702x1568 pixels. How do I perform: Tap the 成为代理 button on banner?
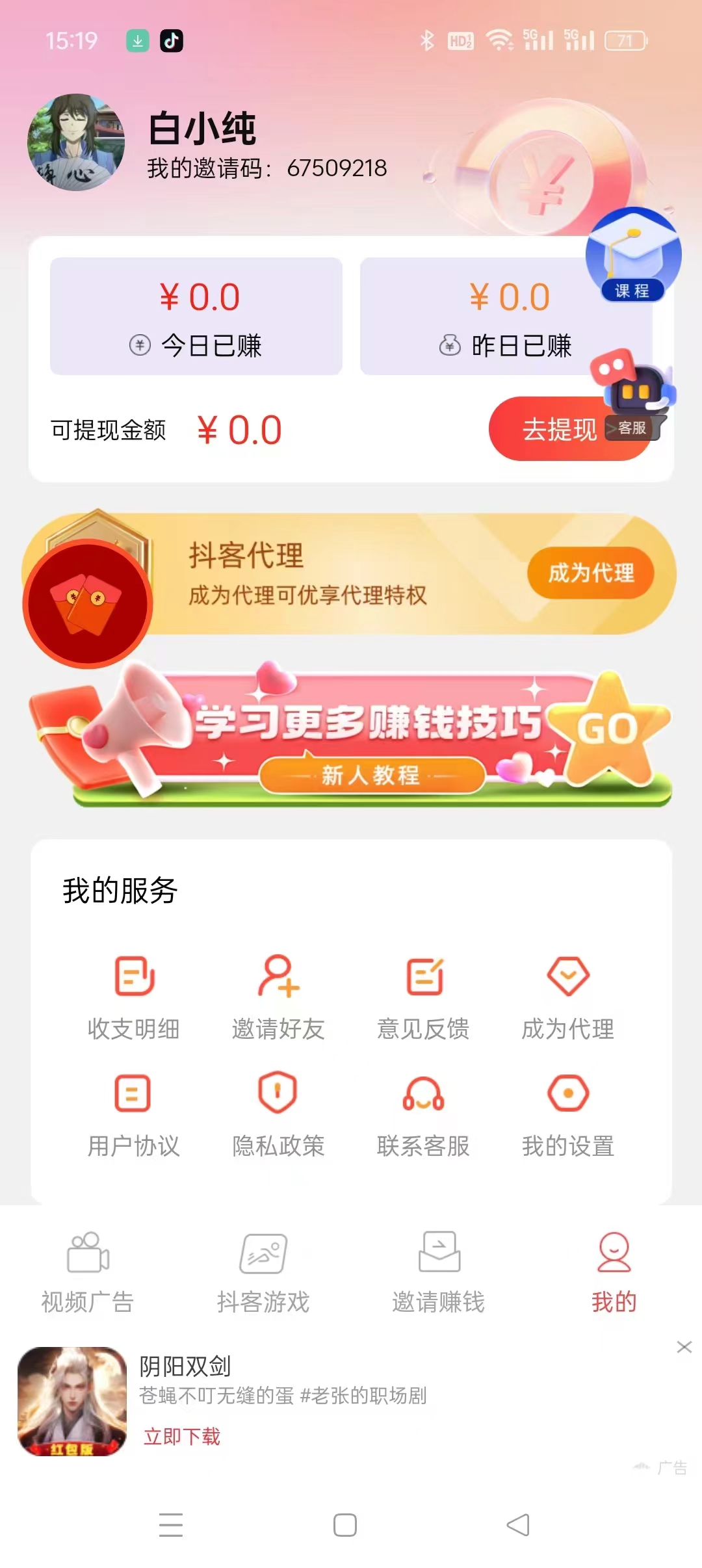pyautogui.click(x=590, y=573)
